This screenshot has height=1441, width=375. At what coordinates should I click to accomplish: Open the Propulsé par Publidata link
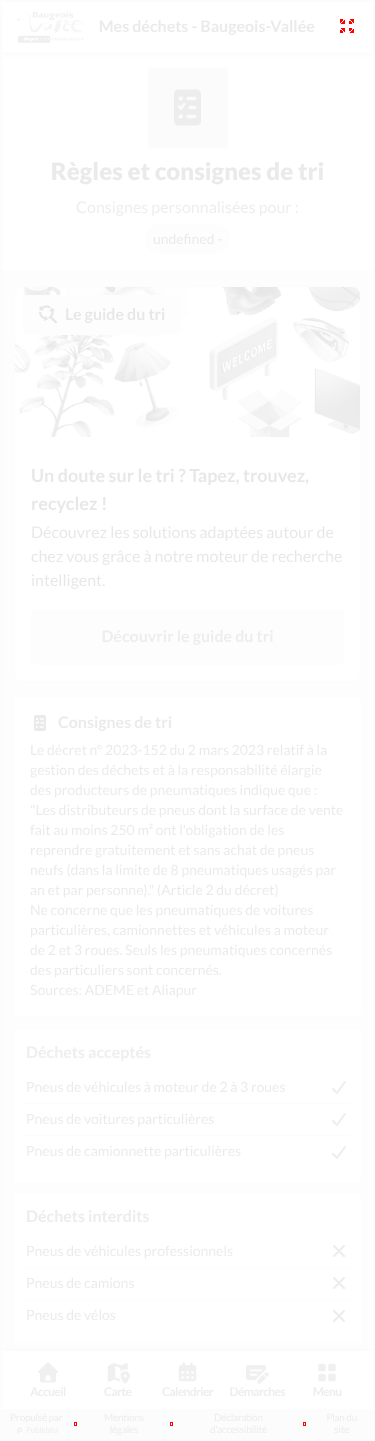pos(37,1423)
